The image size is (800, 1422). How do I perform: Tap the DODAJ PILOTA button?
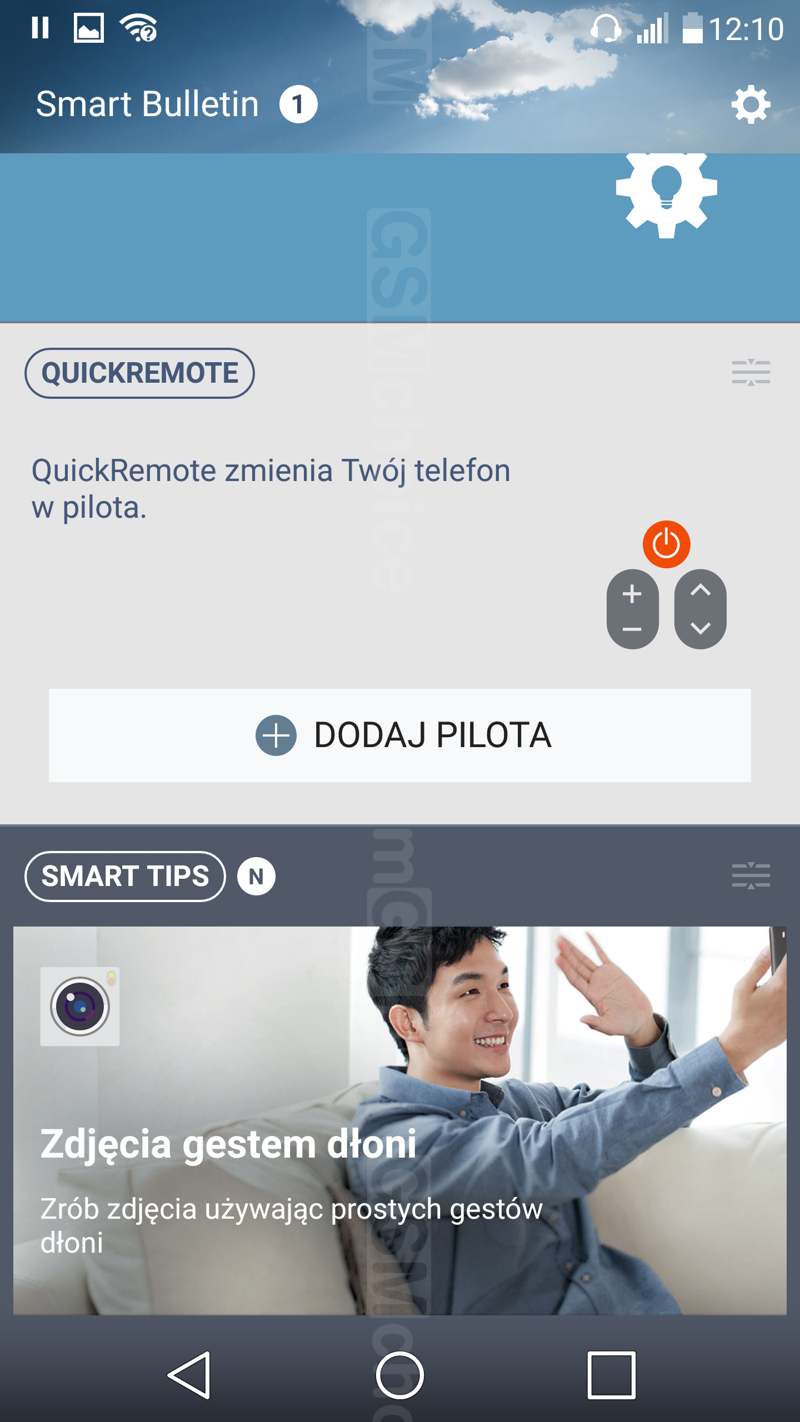pyautogui.click(x=400, y=735)
